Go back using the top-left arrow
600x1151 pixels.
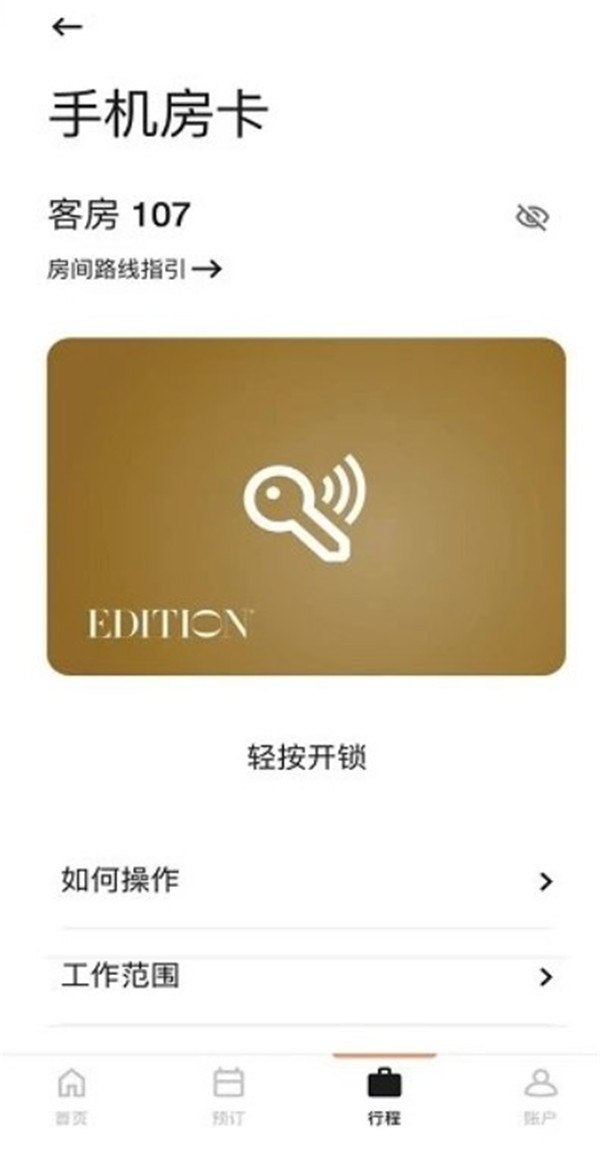[x=67, y=27]
